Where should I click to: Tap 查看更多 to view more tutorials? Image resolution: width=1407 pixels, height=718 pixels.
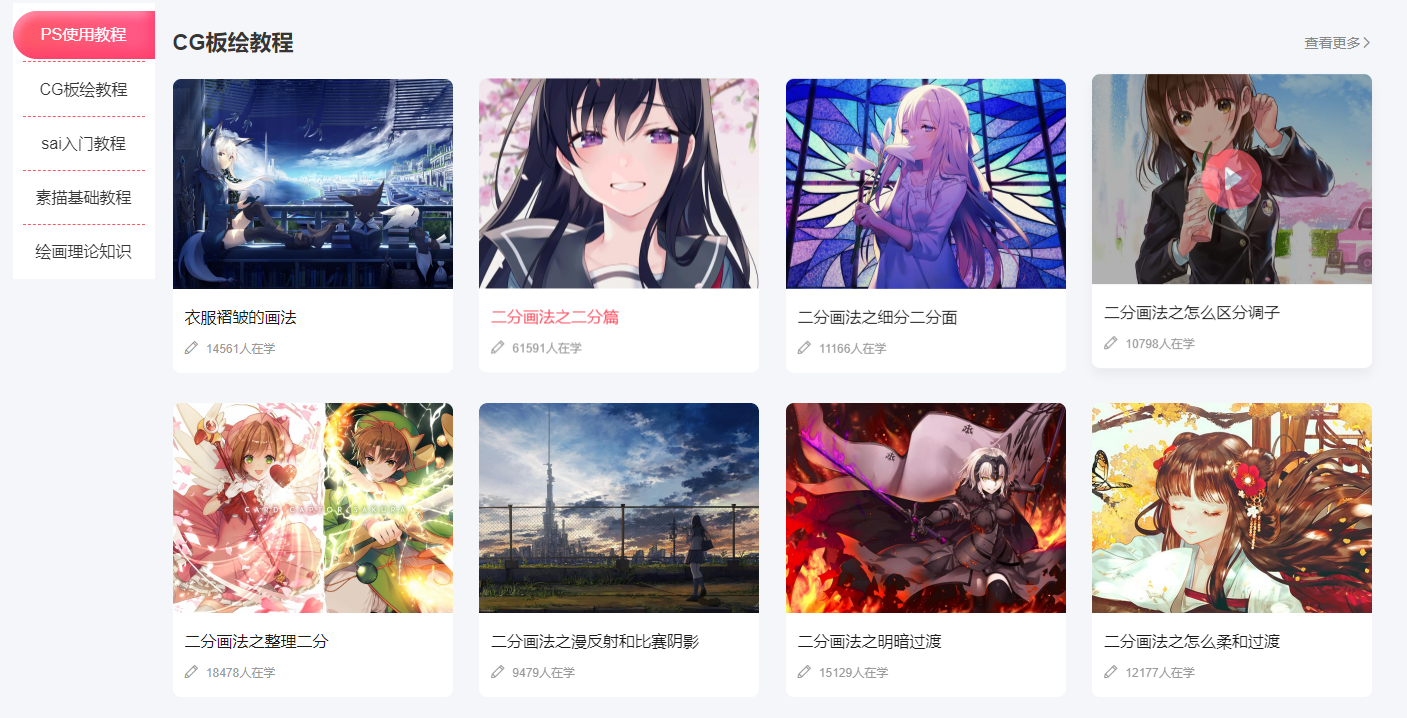click(x=1336, y=43)
